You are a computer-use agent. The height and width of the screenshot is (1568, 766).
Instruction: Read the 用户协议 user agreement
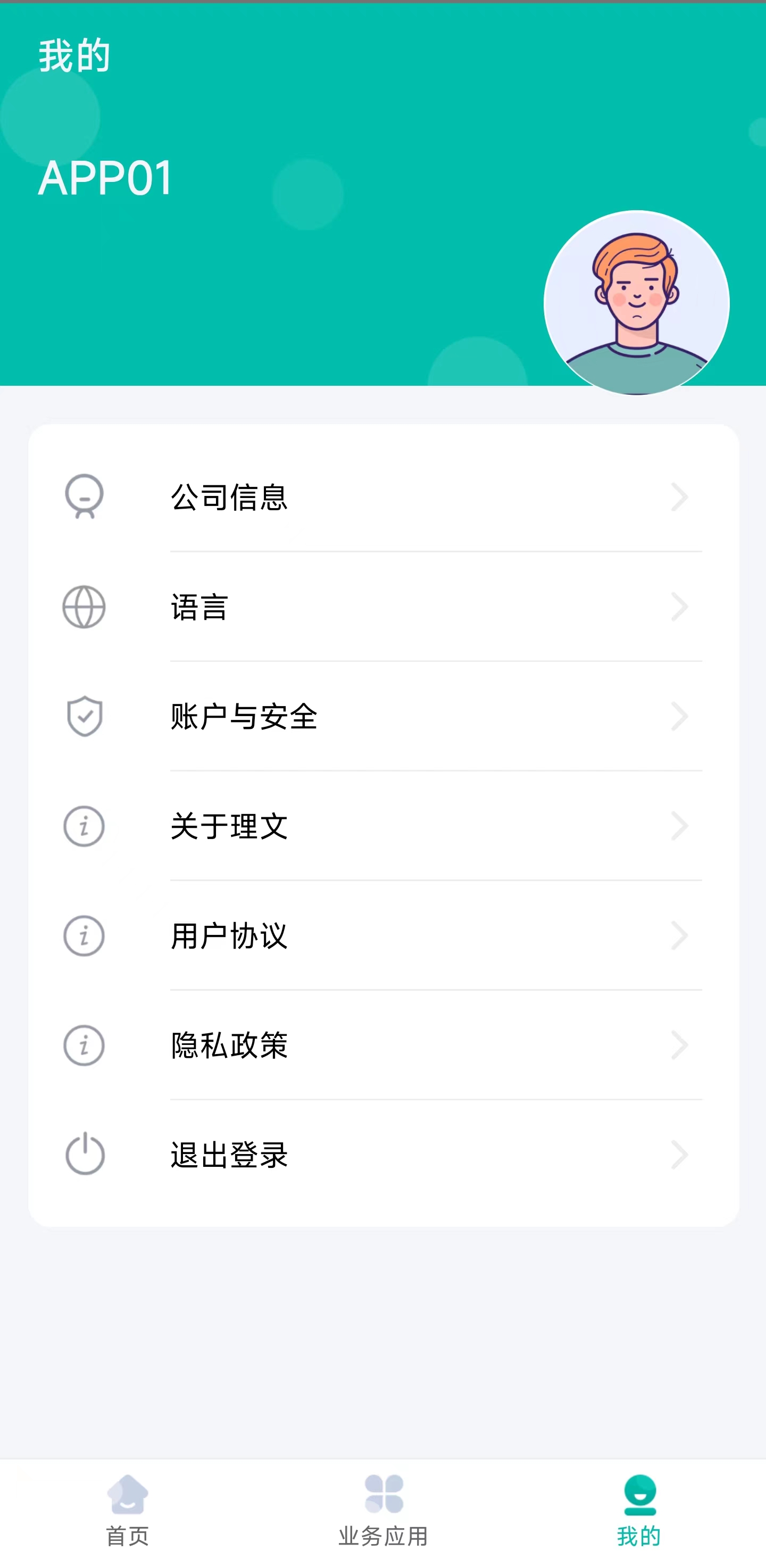point(384,935)
